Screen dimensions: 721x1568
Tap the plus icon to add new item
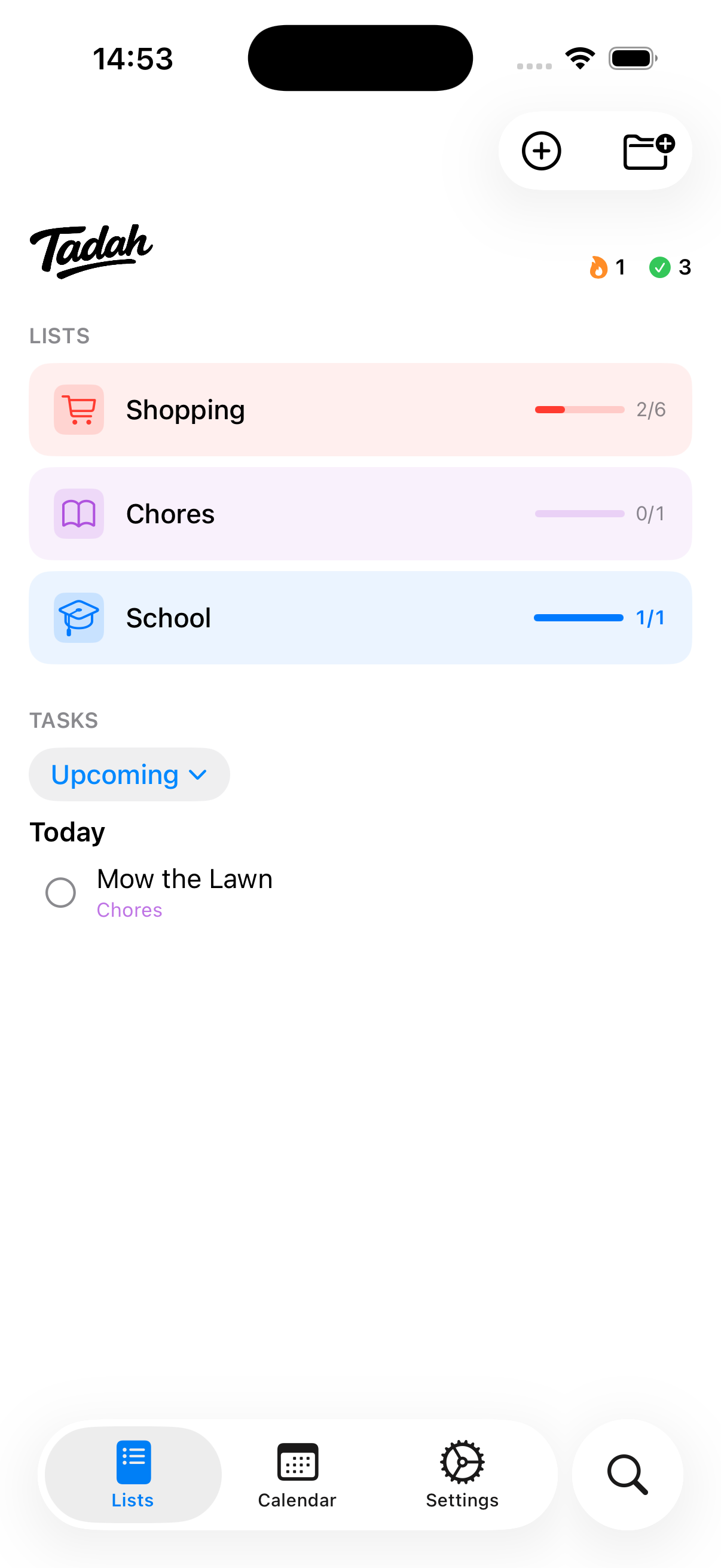point(541,151)
